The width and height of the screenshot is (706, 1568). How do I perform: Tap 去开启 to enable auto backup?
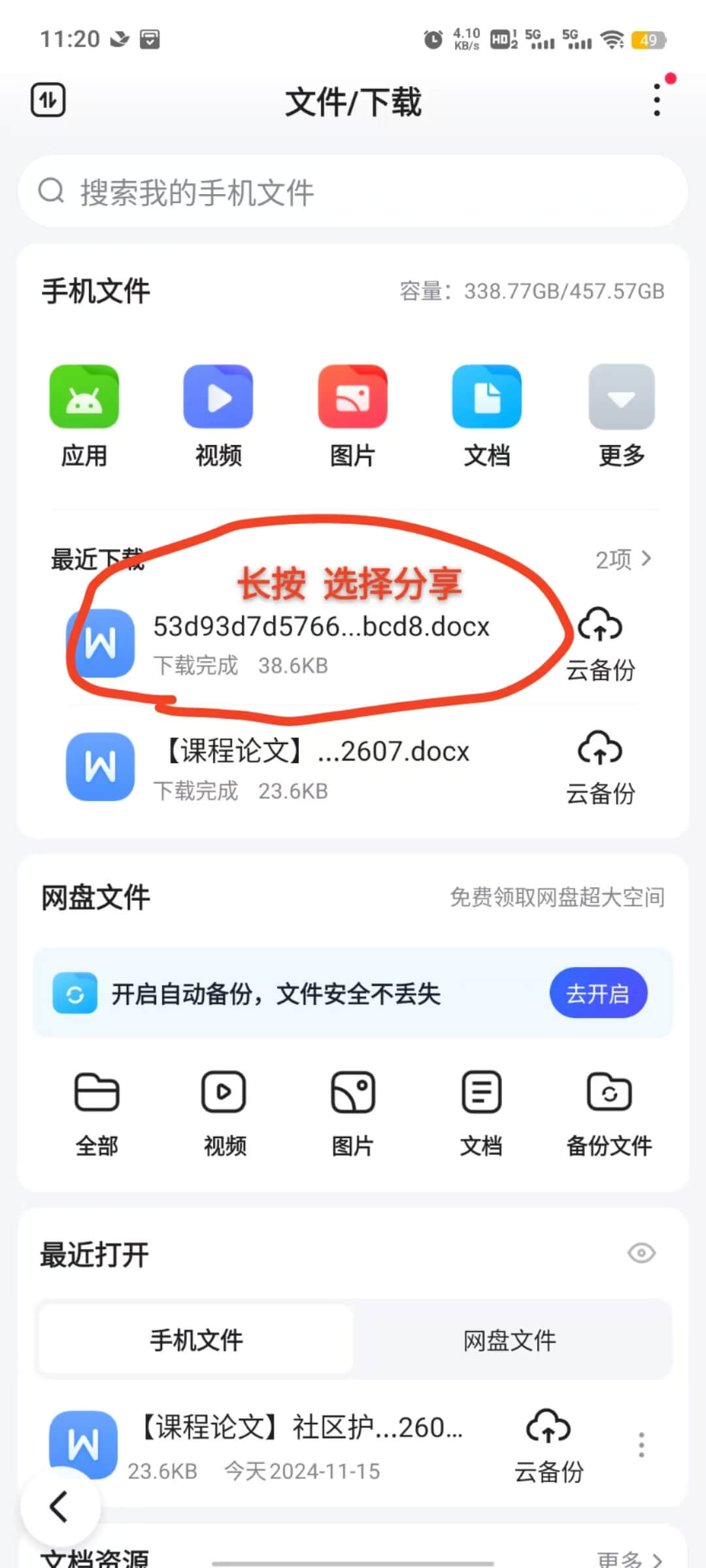click(x=598, y=994)
